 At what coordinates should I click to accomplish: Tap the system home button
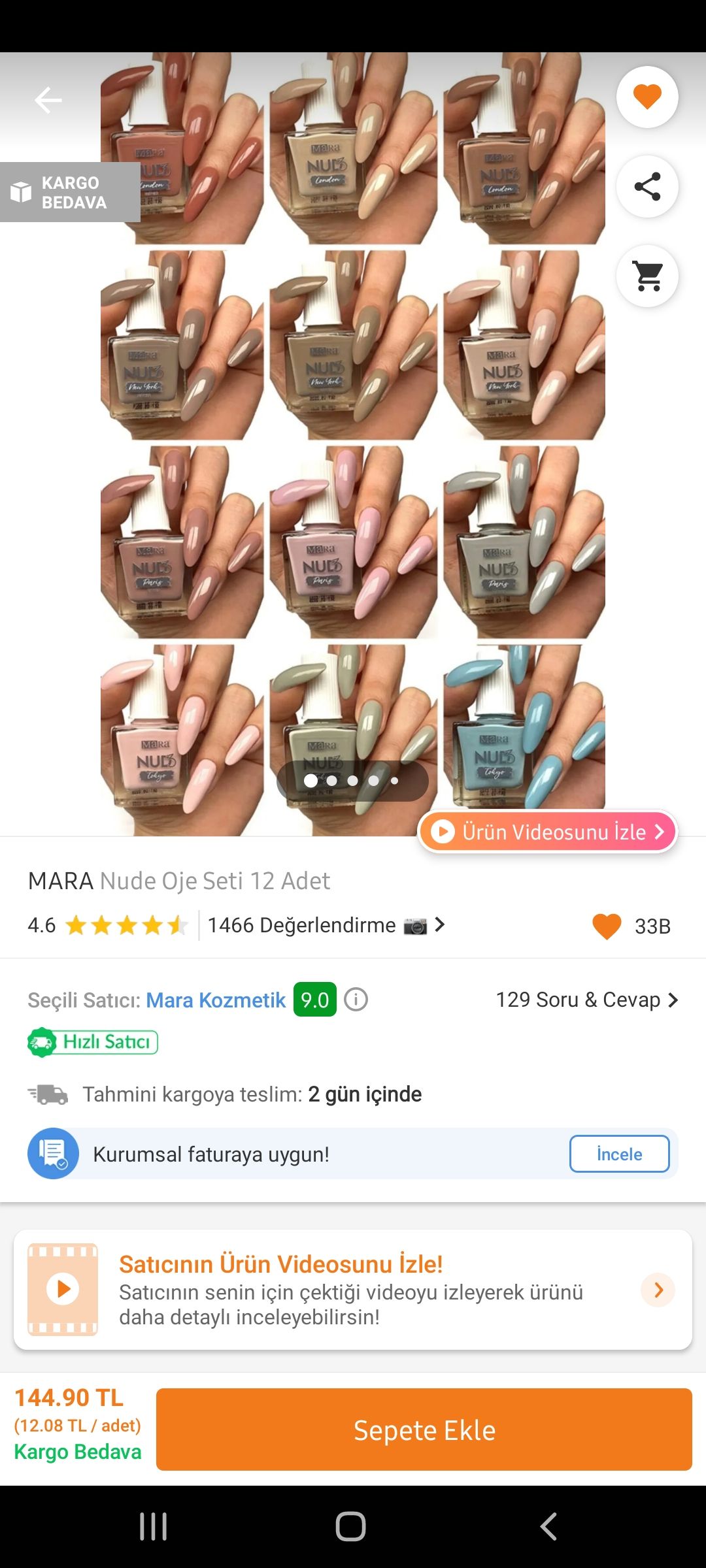point(351,1527)
